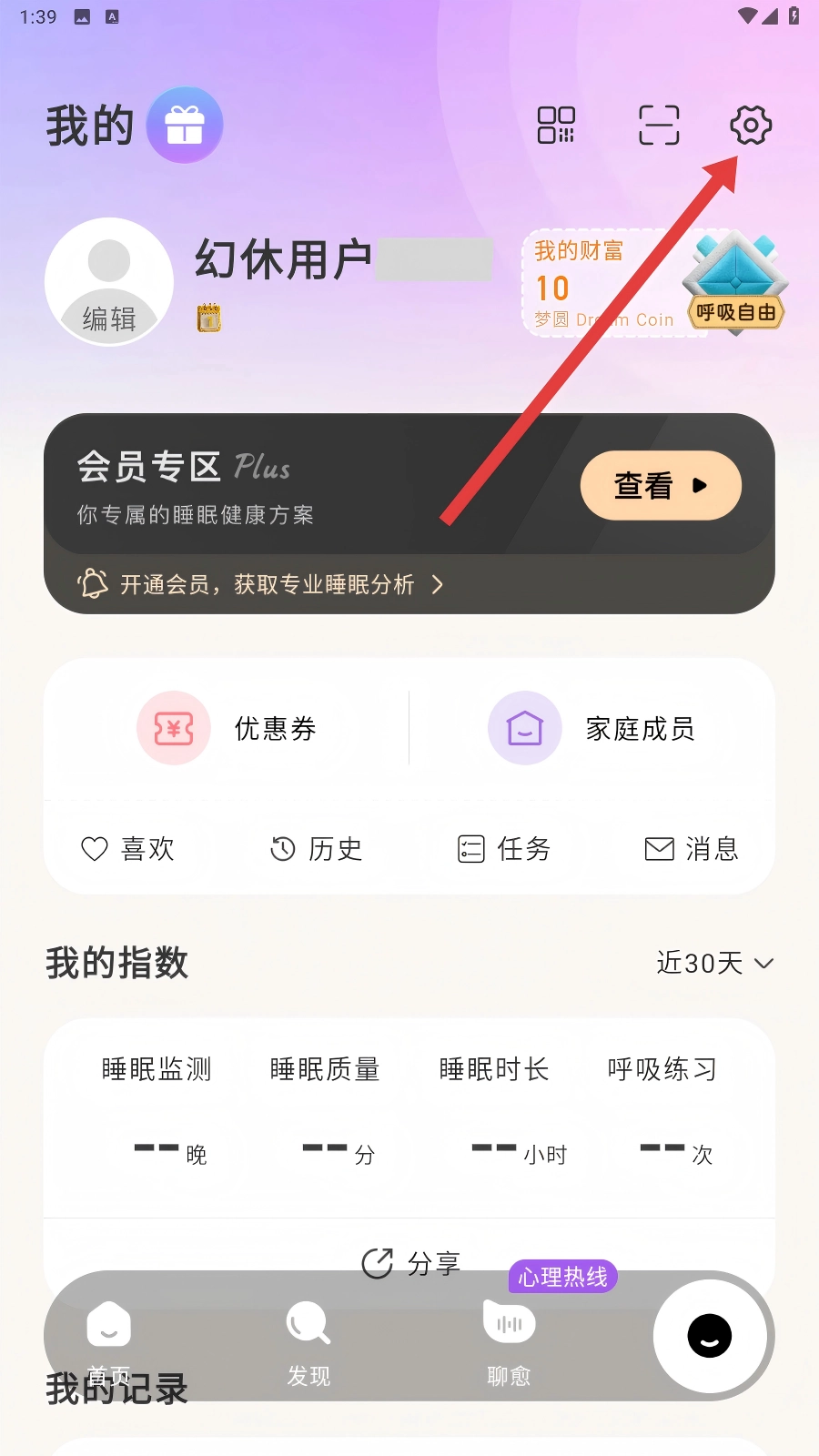The width and height of the screenshot is (819, 1456).
Task: Open the scan icon
Action: tap(659, 125)
